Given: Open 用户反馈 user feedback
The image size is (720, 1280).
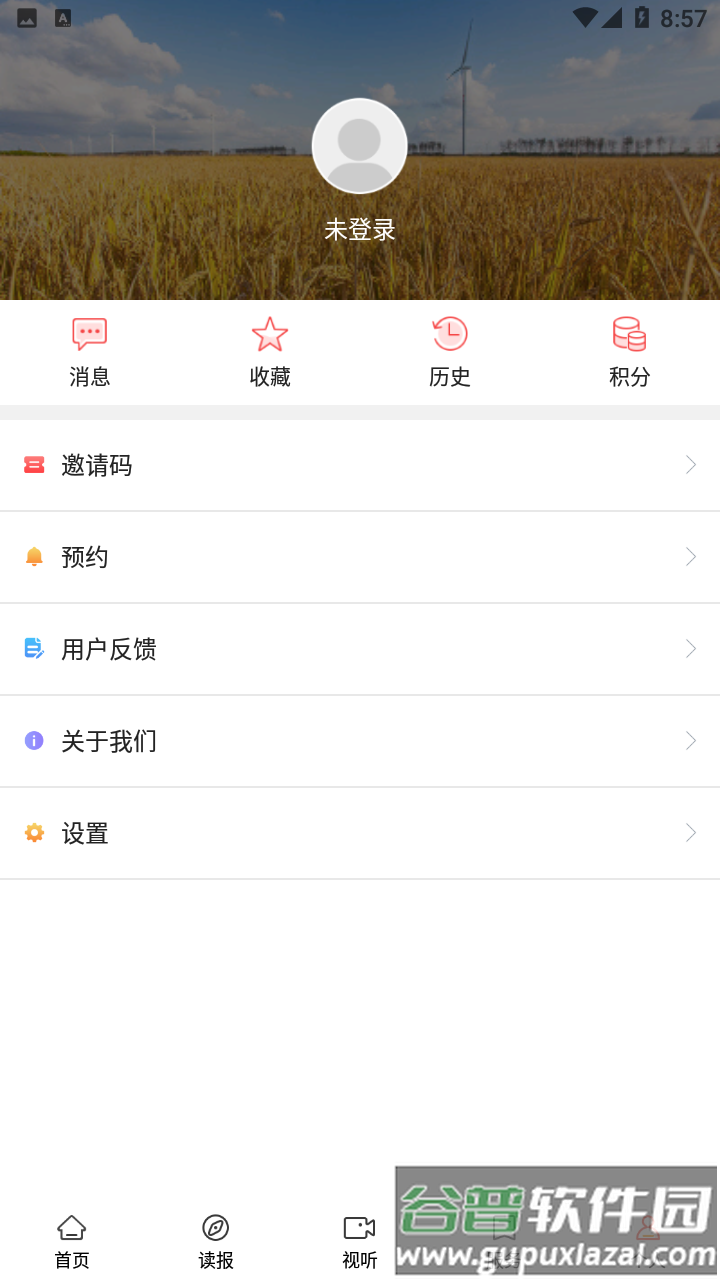Looking at the screenshot, I should 360,649.
